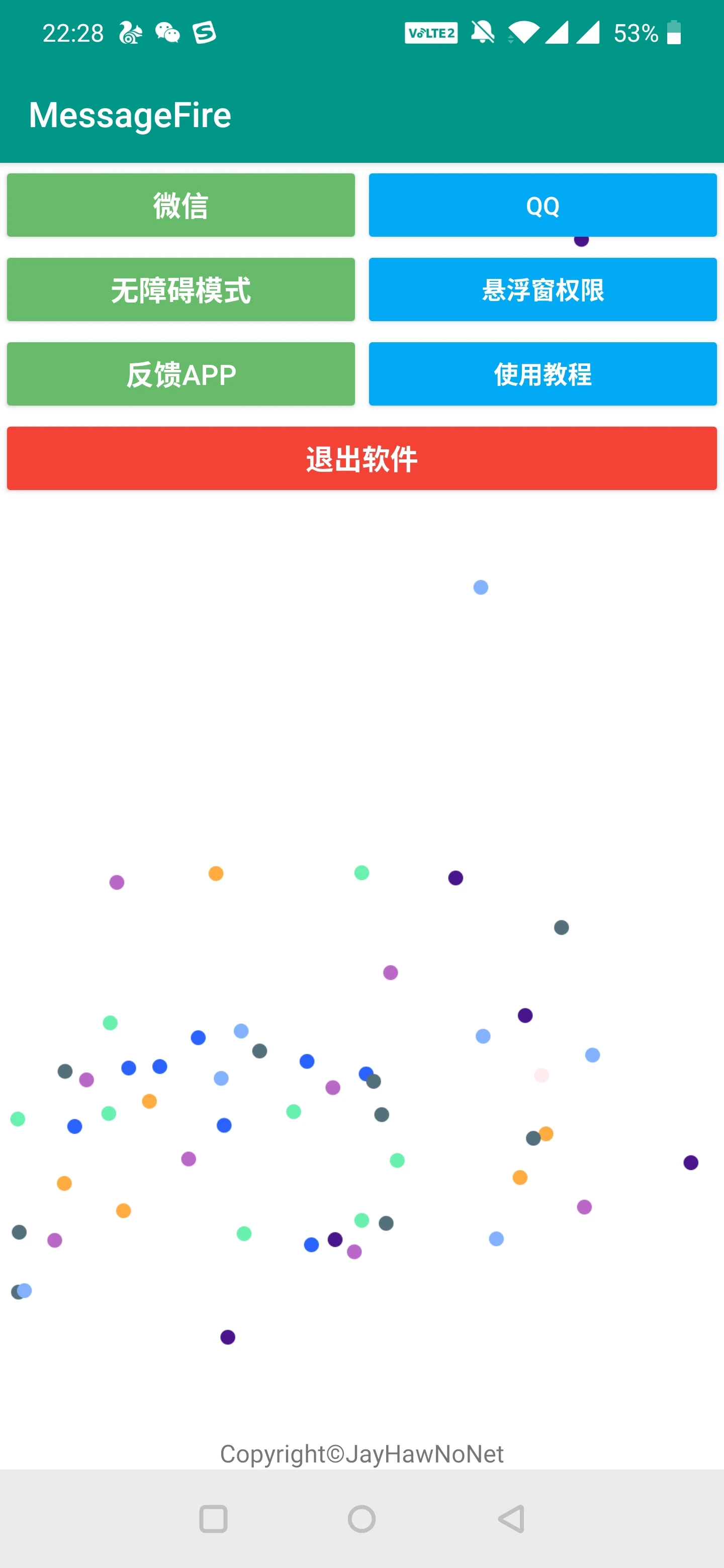
Task: Open recent apps from the navigation bar
Action: pyautogui.click(x=213, y=1519)
